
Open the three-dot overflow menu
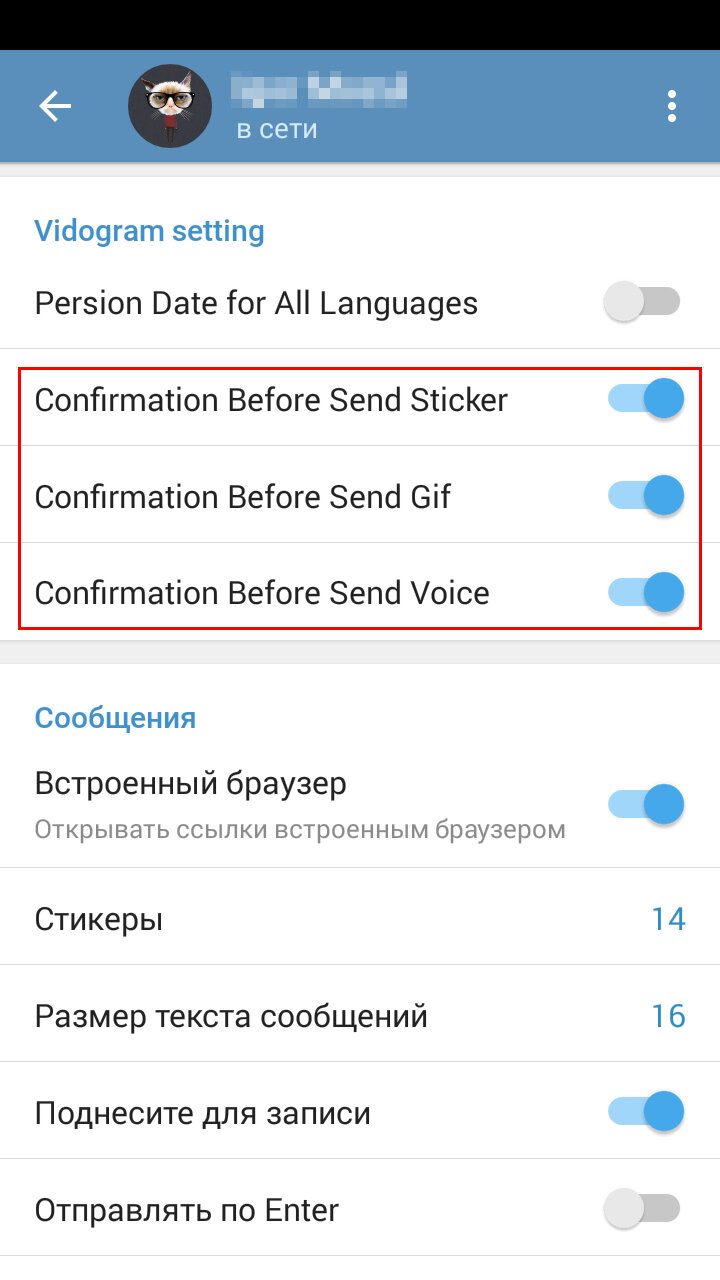pyautogui.click(x=671, y=106)
